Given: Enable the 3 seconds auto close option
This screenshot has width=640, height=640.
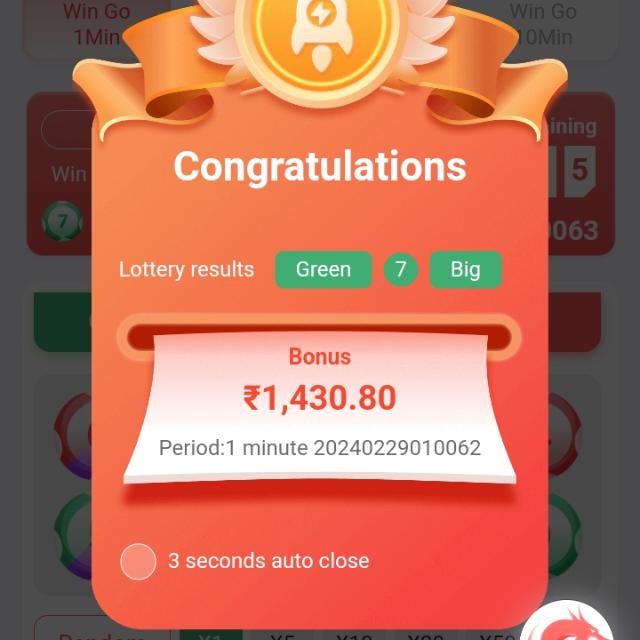Looking at the screenshot, I should point(138,561).
